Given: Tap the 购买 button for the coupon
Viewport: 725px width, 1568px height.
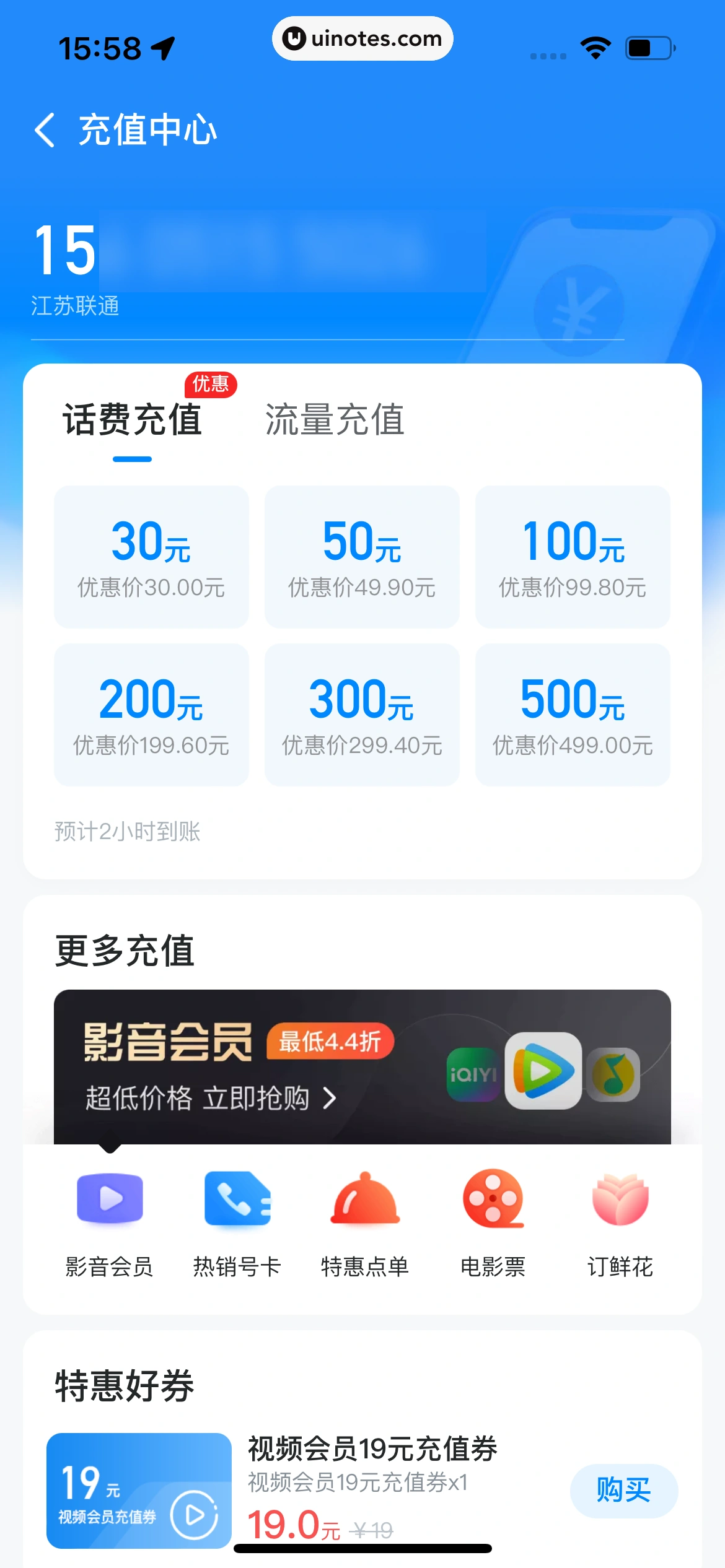Looking at the screenshot, I should (623, 1491).
